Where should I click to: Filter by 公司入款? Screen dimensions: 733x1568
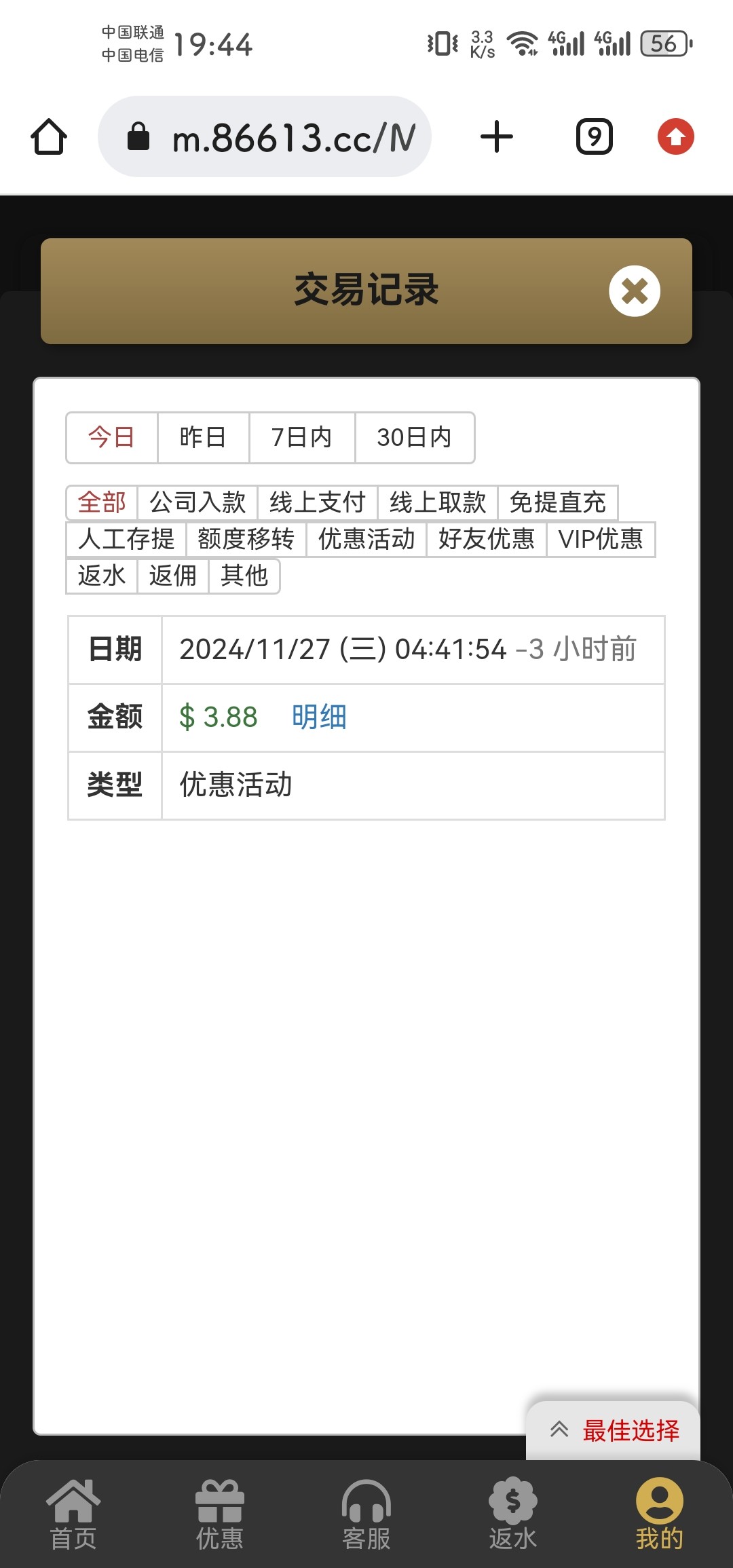[198, 503]
